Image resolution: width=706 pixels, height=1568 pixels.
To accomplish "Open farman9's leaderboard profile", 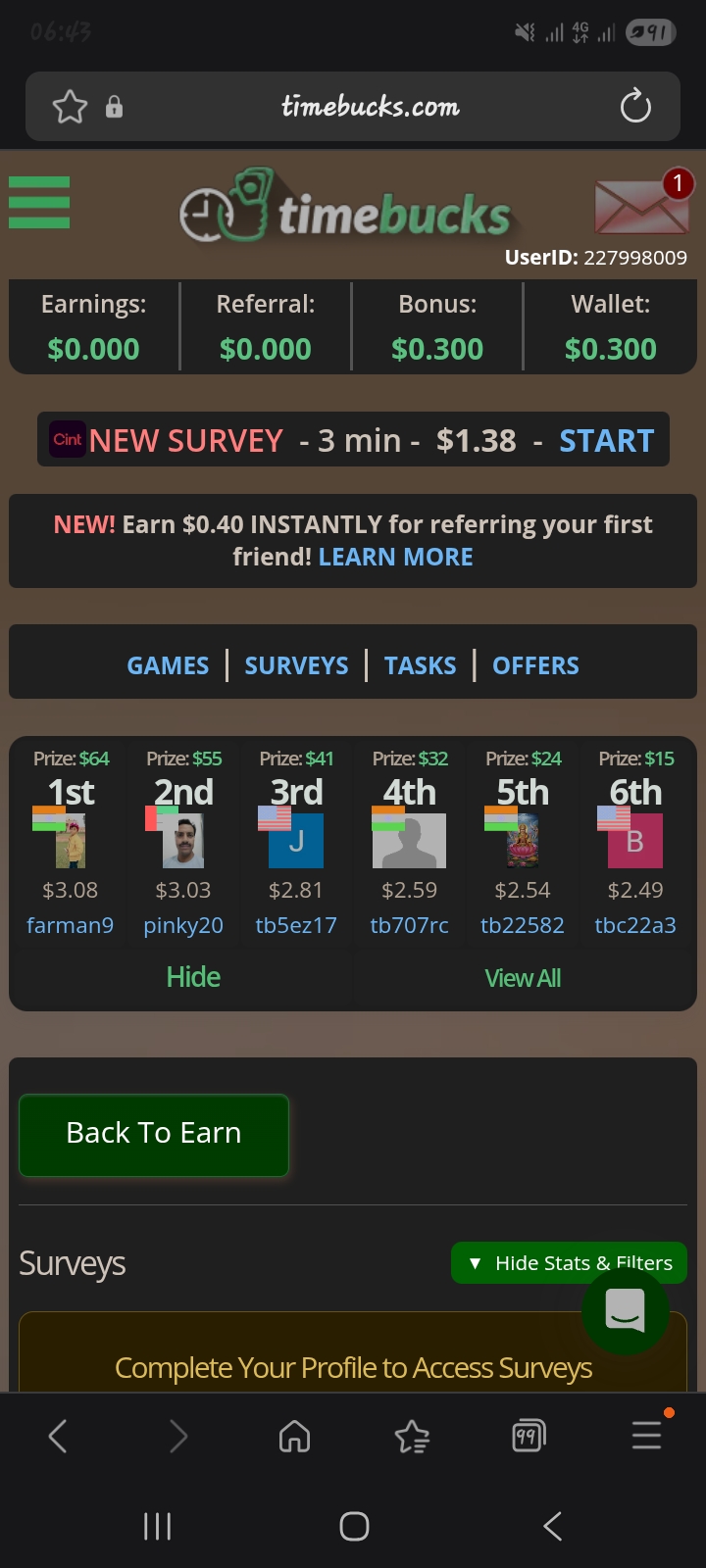I will [x=70, y=925].
